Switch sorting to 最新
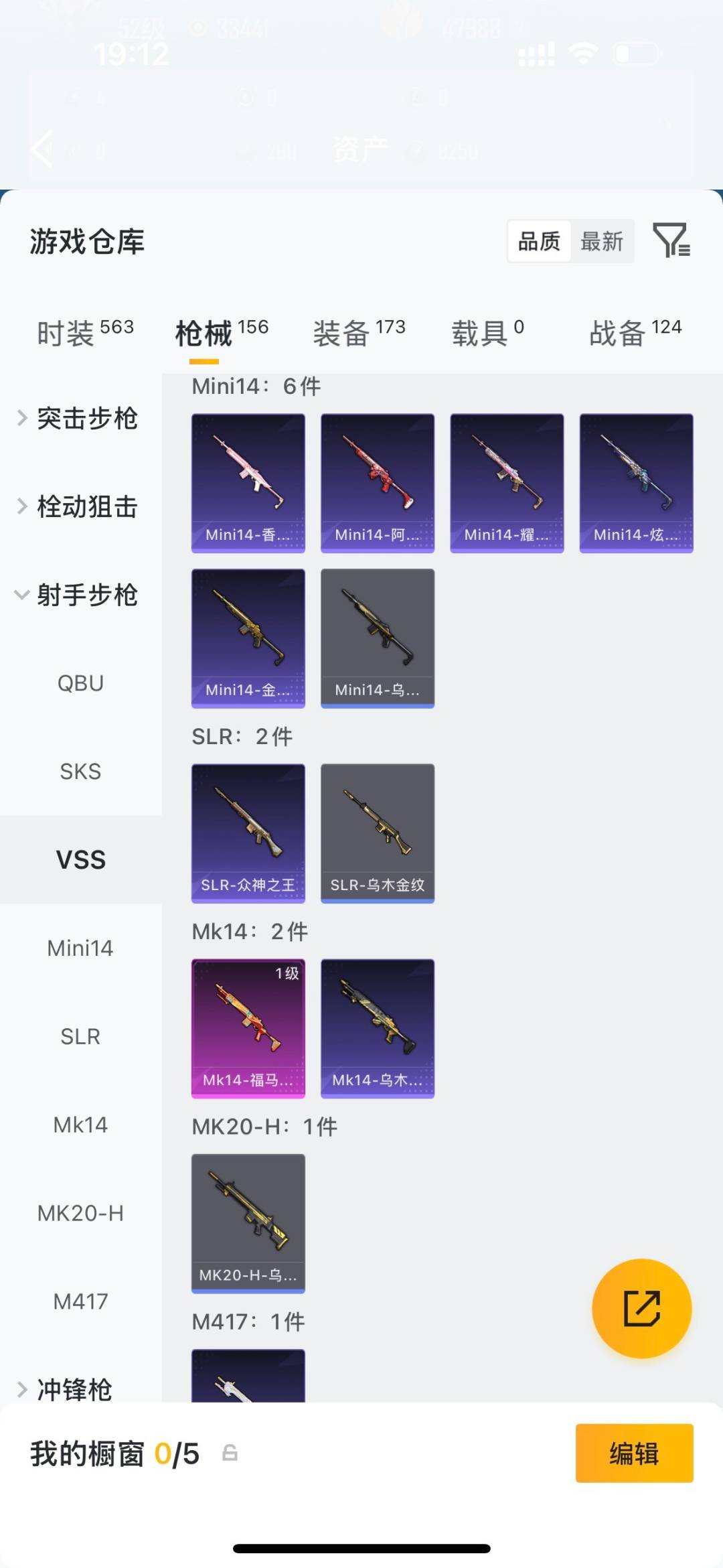 coord(602,241)
